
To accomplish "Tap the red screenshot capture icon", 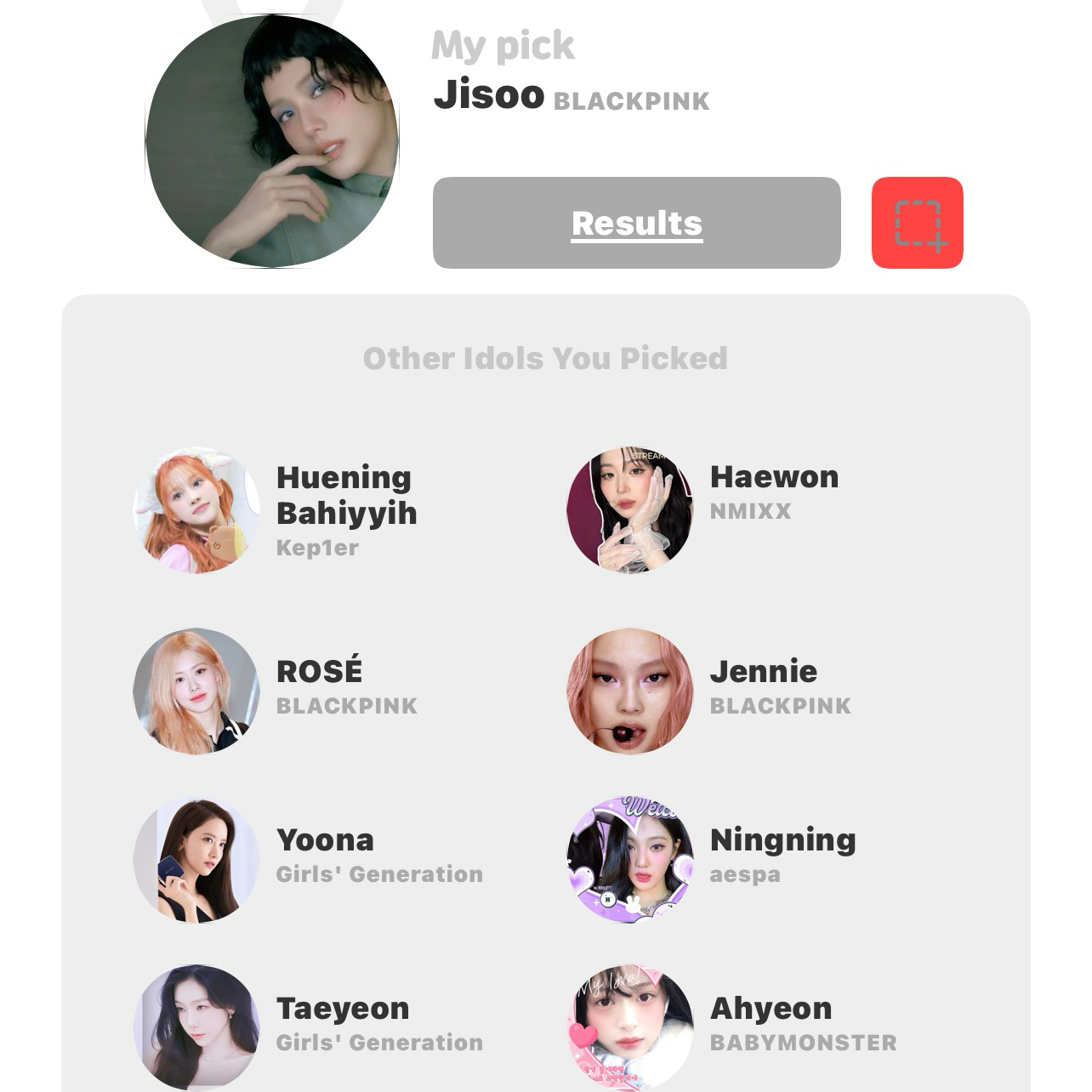I will pyautogui.click(x=917, y=223).
